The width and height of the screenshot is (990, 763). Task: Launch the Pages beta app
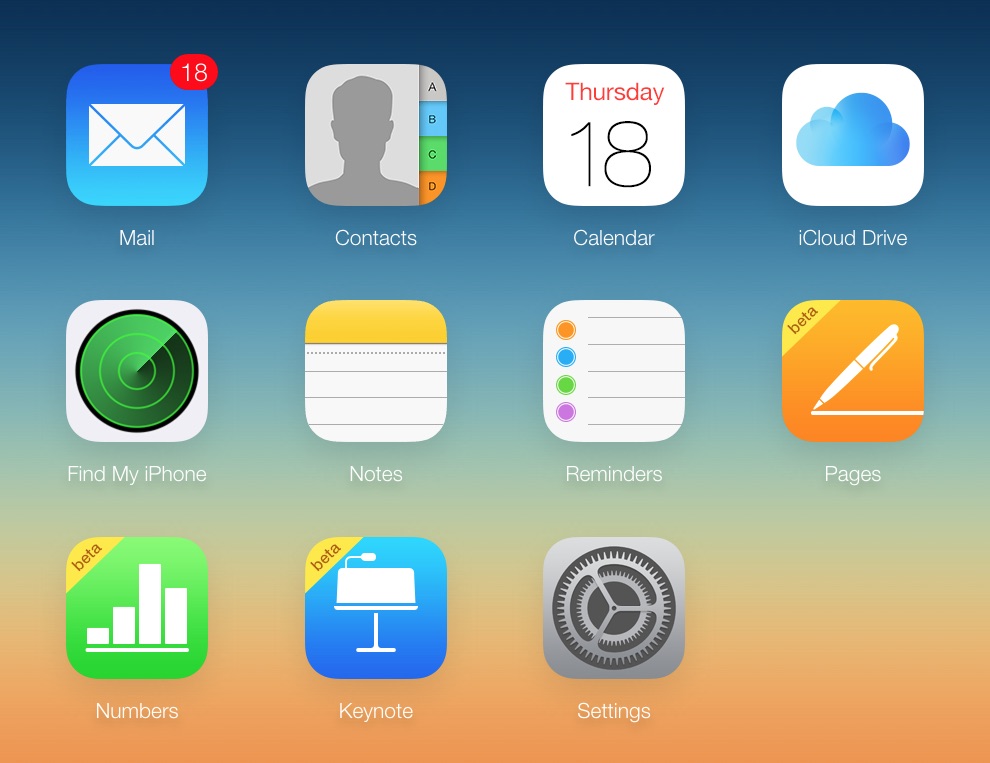[x=853, y=371]
